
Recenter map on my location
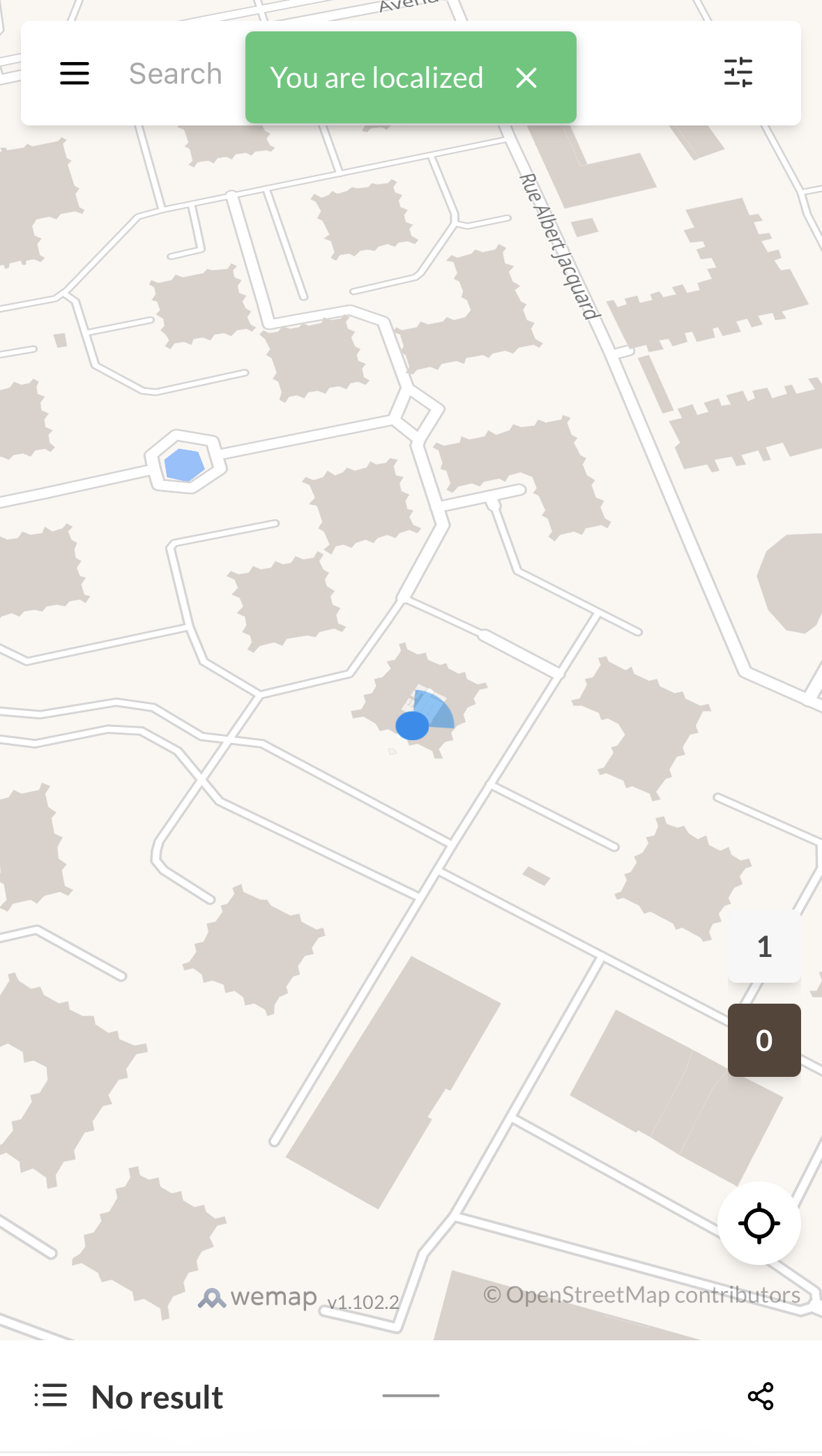(x=759, y=1223)
